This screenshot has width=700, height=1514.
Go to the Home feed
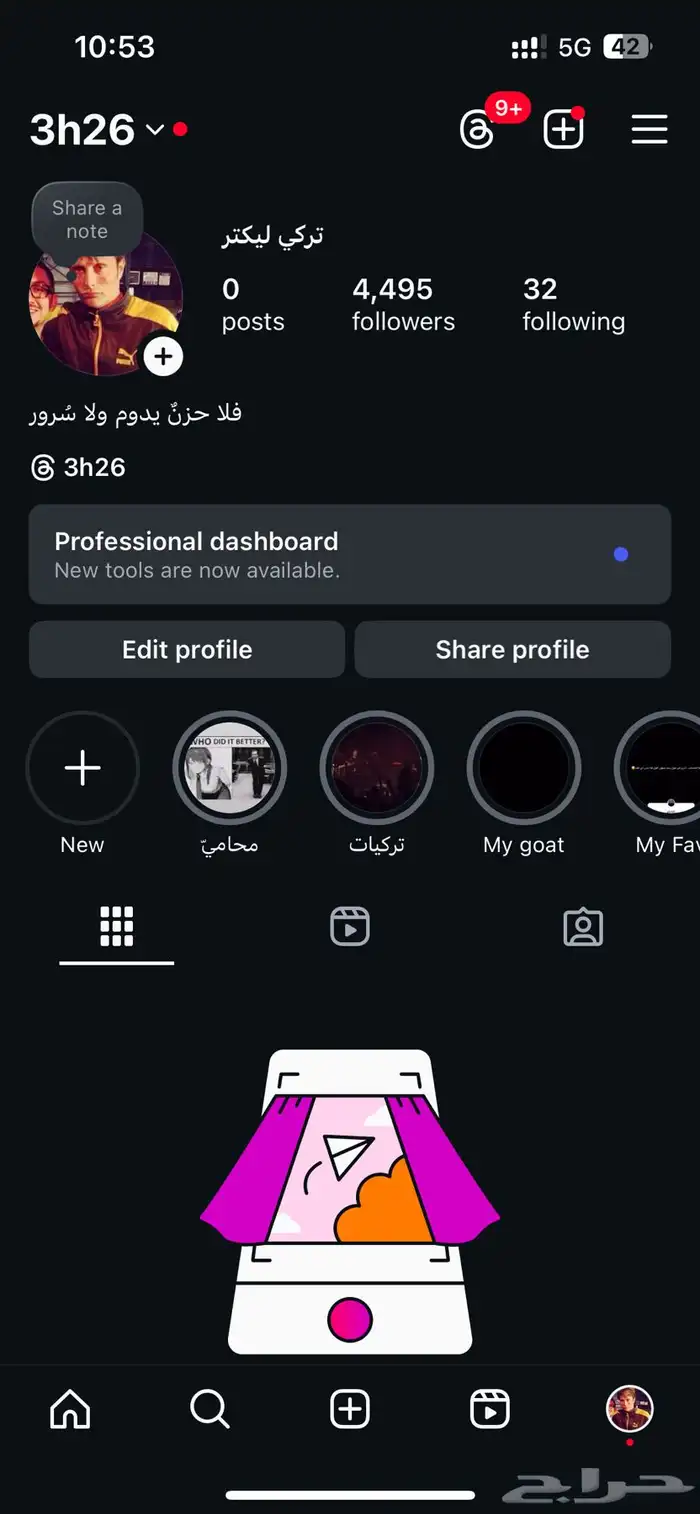(x=70, y=1410)
